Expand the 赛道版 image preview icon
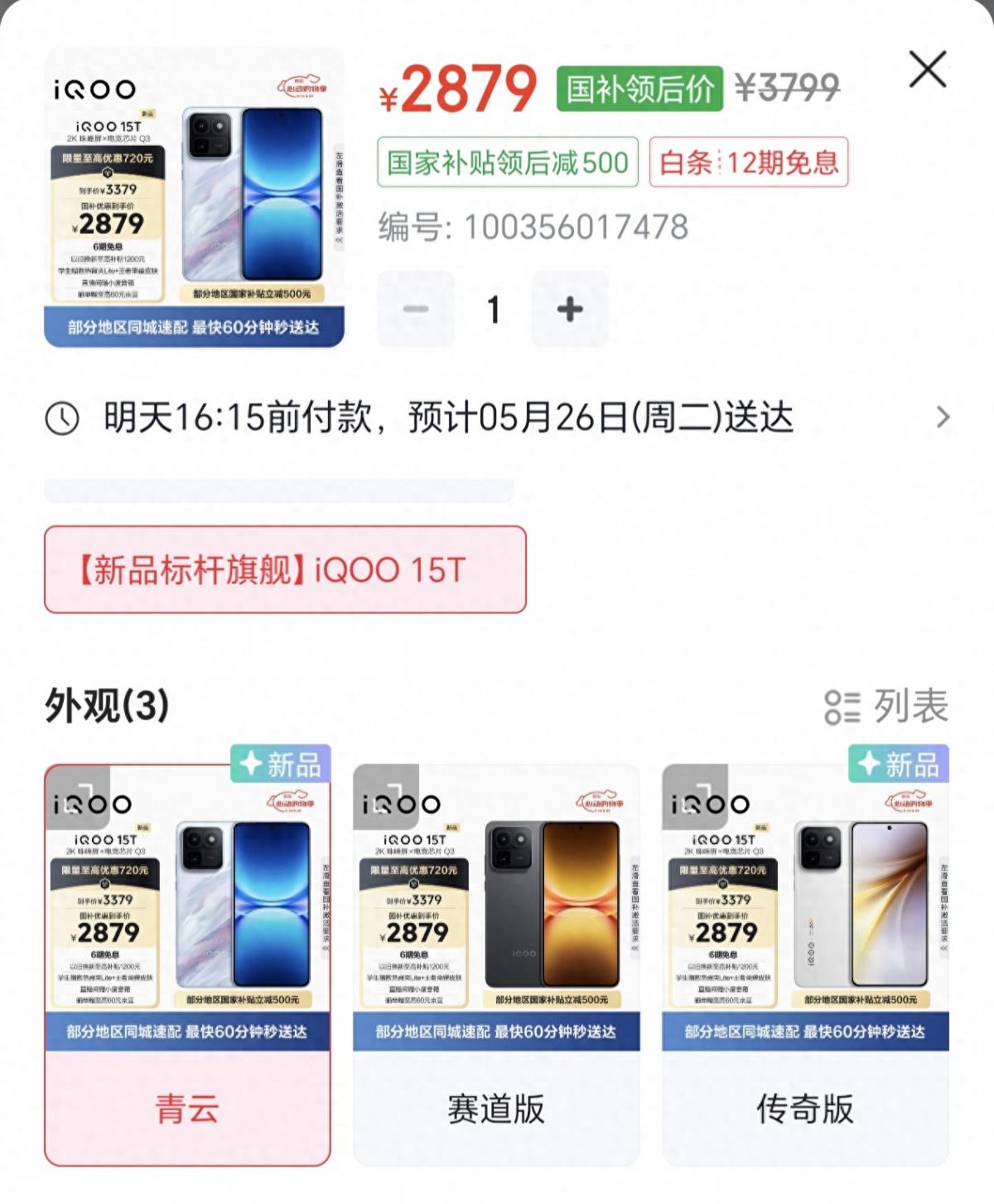The width and height of the screenshot is (994, 1204). click(x=385, y=796)
